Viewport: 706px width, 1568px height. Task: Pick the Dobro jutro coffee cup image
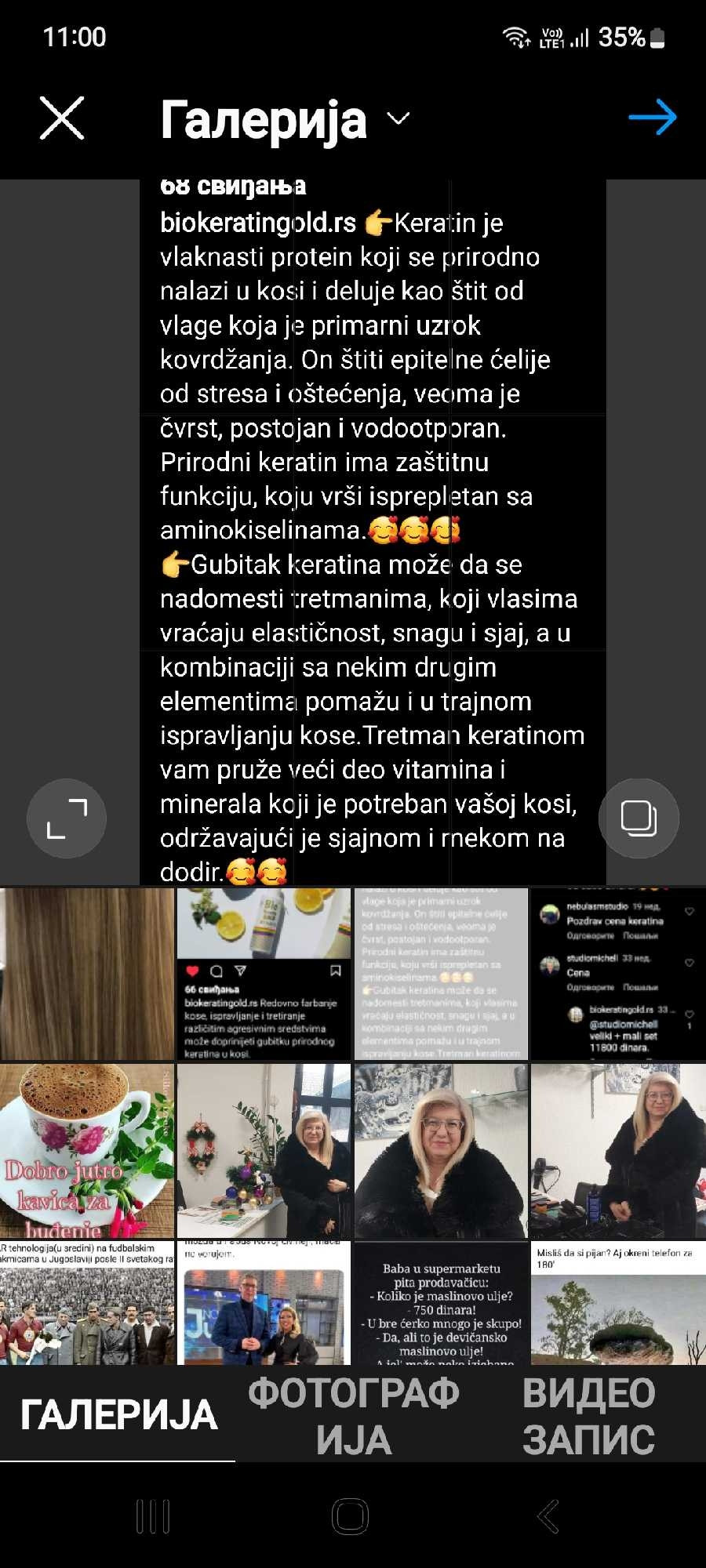pos(87,1150)
